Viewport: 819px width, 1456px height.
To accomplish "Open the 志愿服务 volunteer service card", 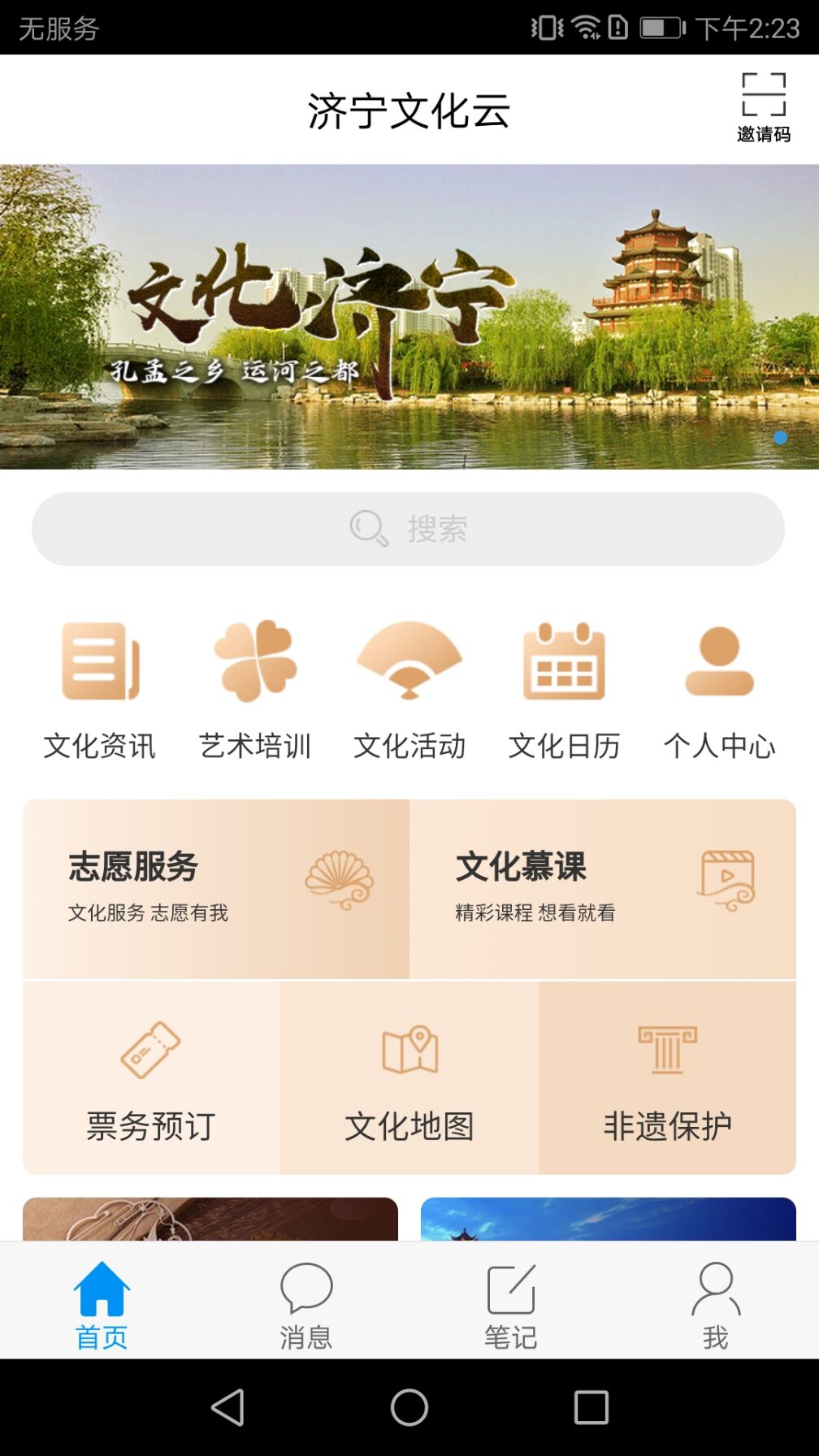I will click(216, 888).
